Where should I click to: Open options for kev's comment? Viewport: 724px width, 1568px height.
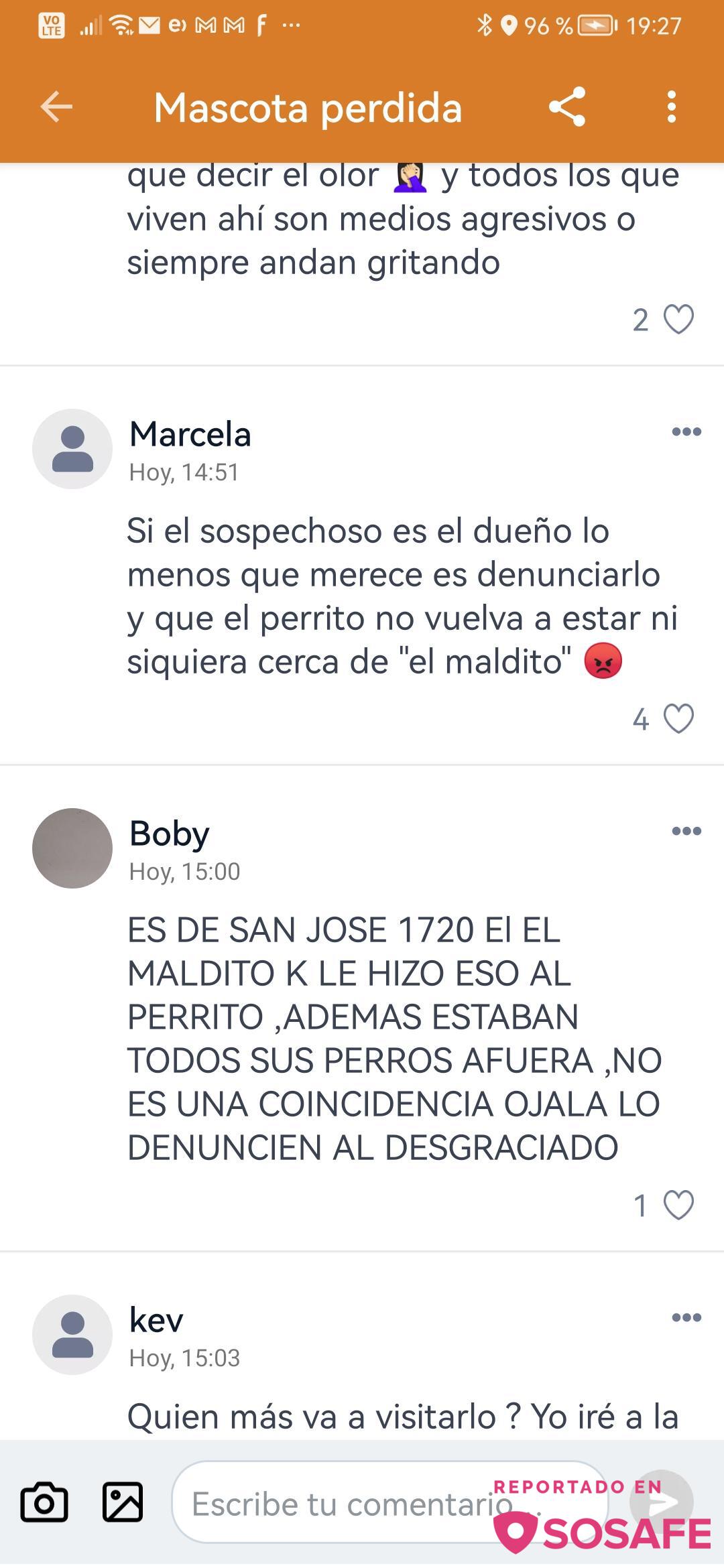coord(686,1317)
